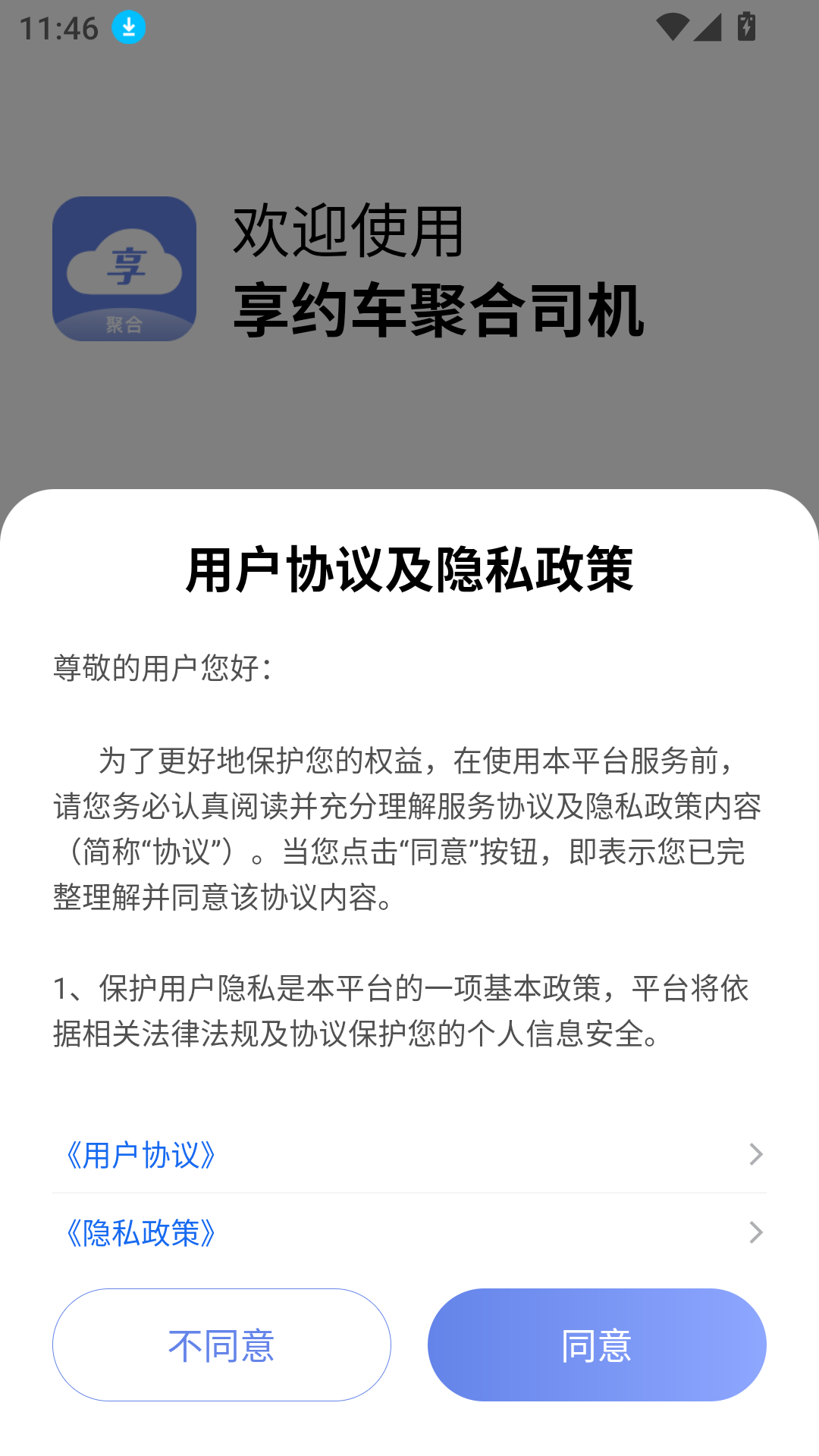Expand 用户协议 via its right chevron

(755, 1155)
